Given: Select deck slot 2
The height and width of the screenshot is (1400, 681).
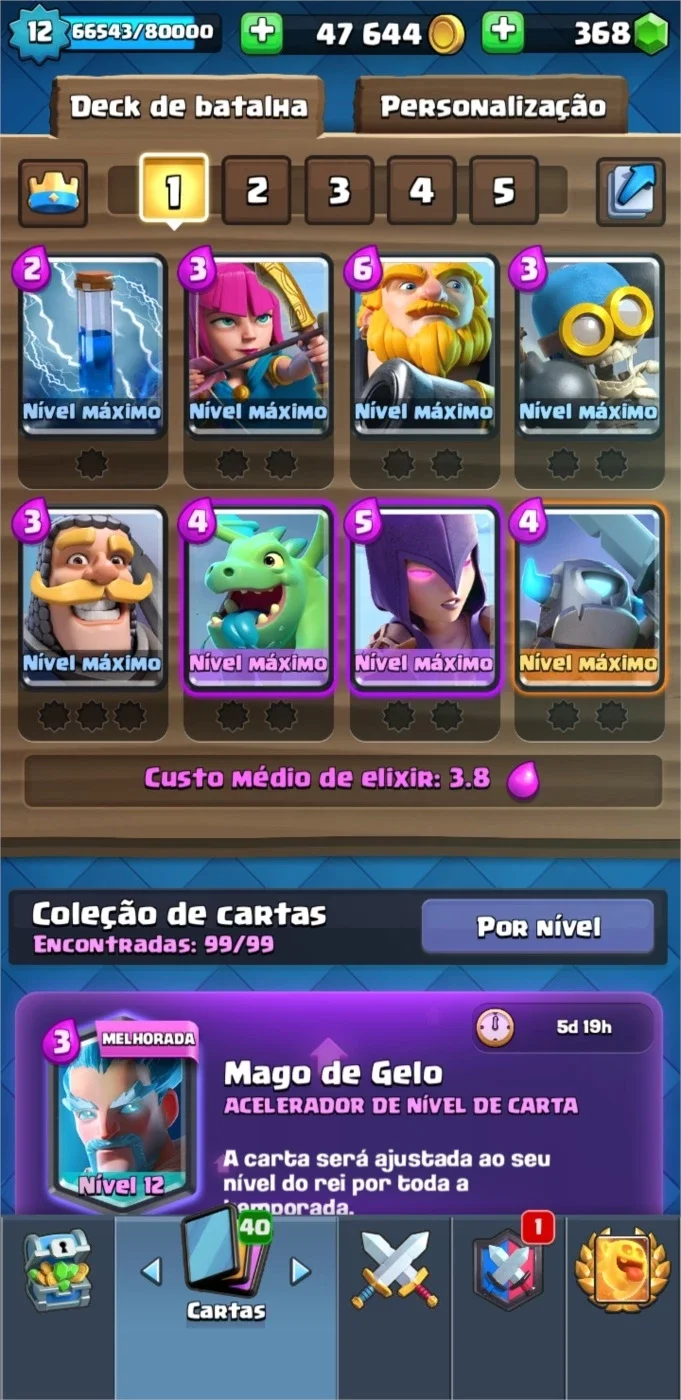Looking at the screenshot, I should (x=257, y=190).
